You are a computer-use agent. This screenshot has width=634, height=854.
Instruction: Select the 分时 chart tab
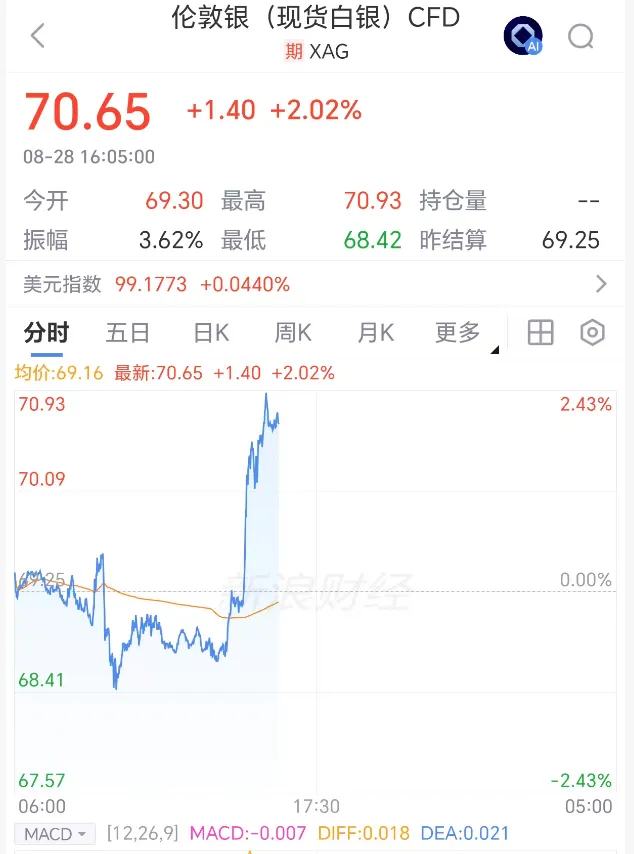pyautogui.click(x=46, y=332)
